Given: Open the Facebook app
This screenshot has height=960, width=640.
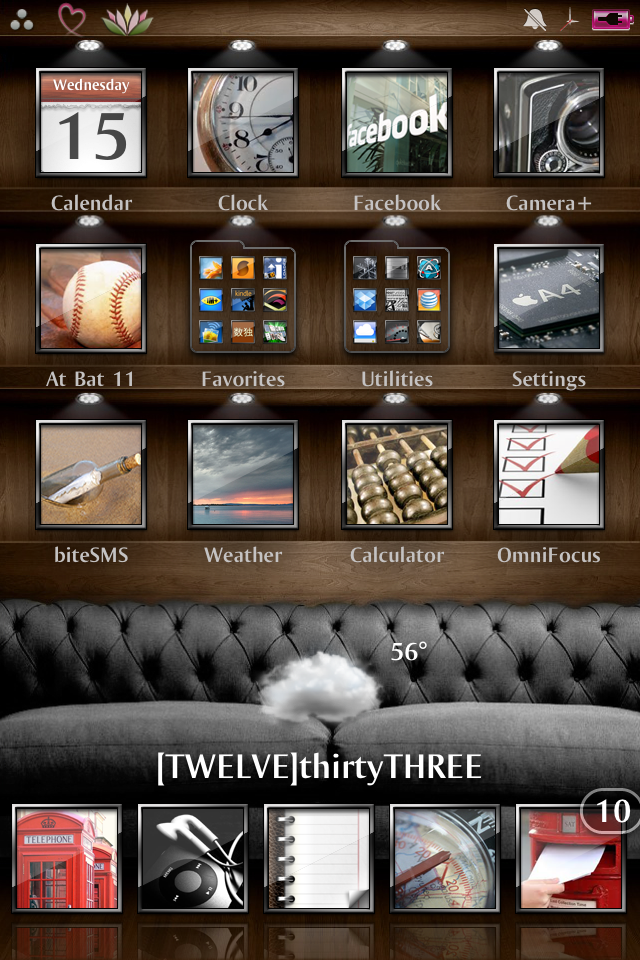Looking at the screenshot, I should [x=396, y=124].
